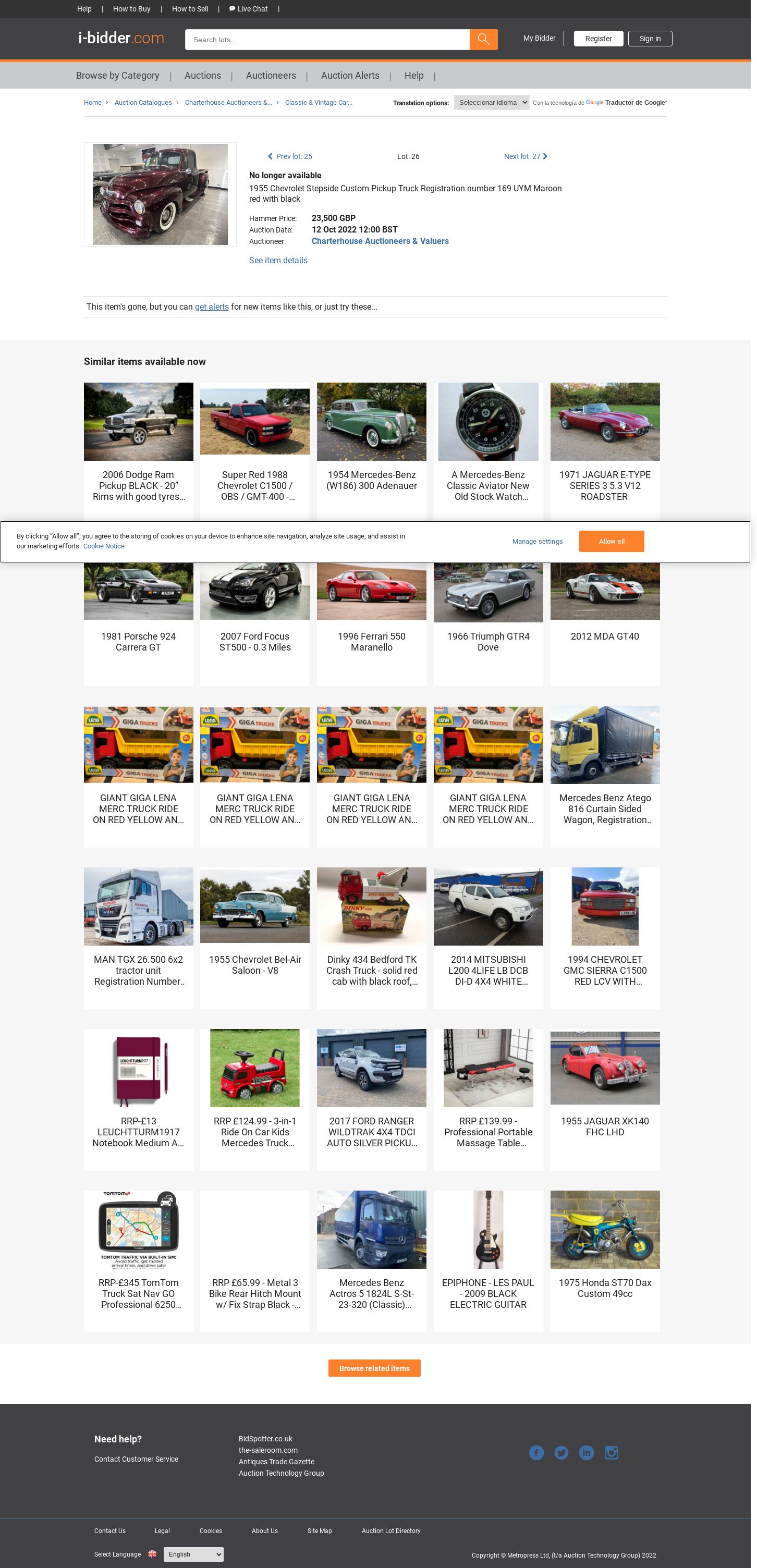
Task: Accept cookies with Allow all
Action: tap(611, 541)
